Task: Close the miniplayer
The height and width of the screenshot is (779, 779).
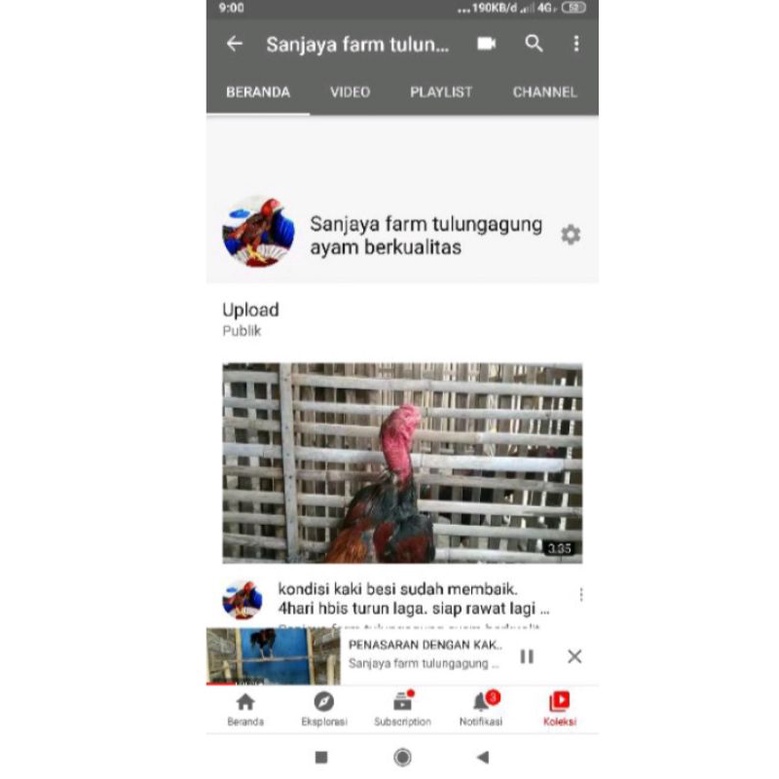Action: click(574, 657)
